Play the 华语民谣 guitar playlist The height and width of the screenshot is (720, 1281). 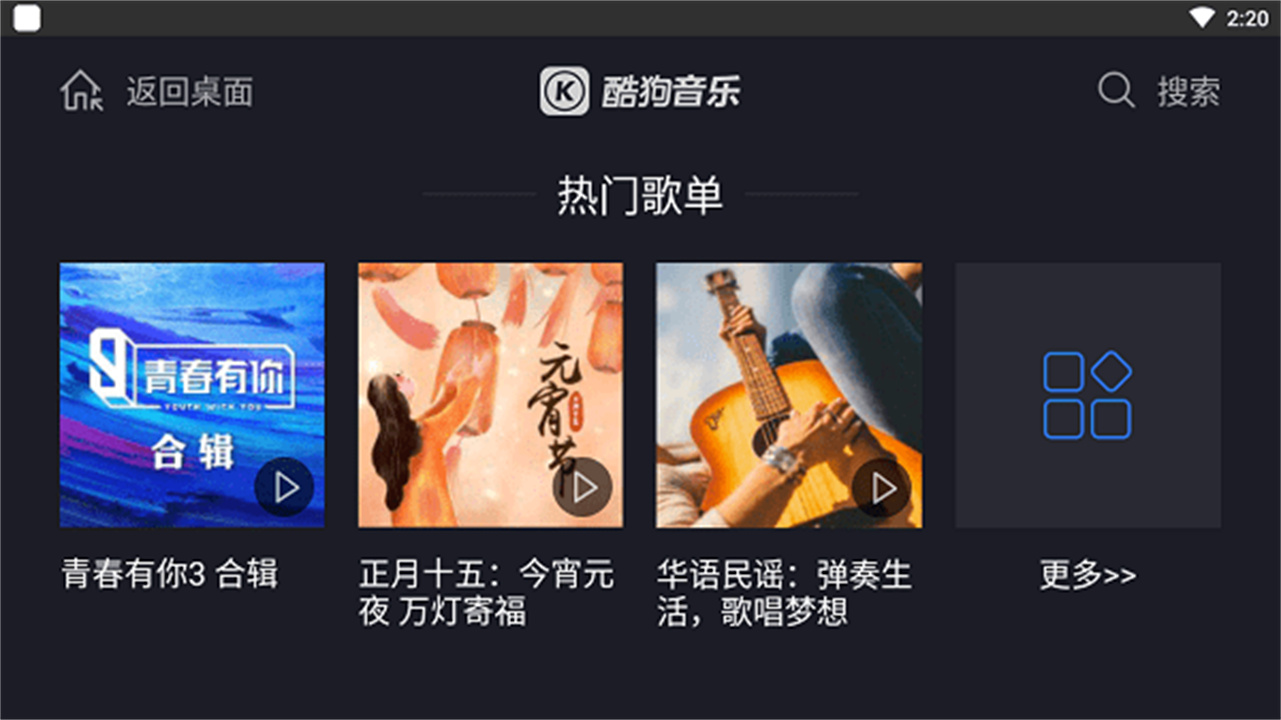[x=882, y=487]
